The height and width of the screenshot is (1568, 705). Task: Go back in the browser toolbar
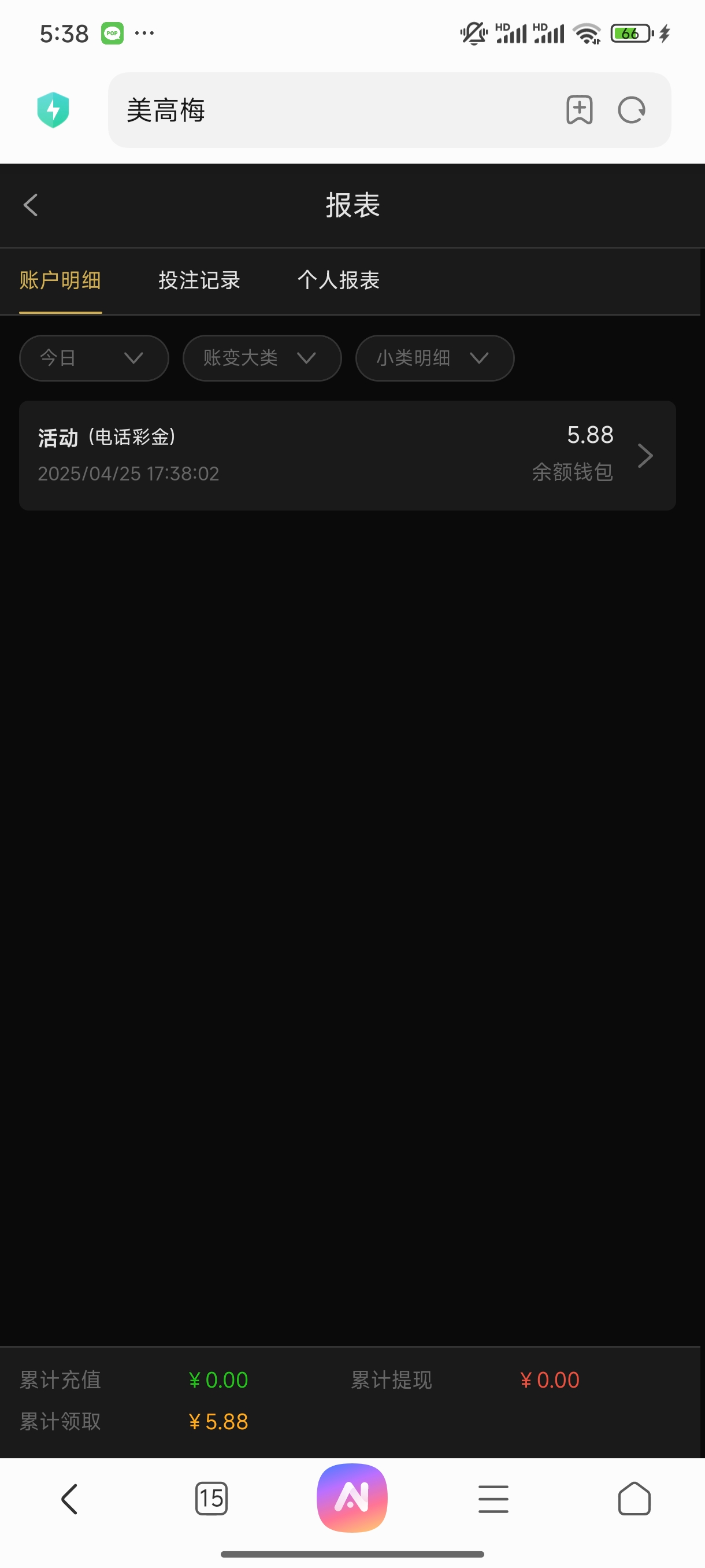pos(70,1499)
